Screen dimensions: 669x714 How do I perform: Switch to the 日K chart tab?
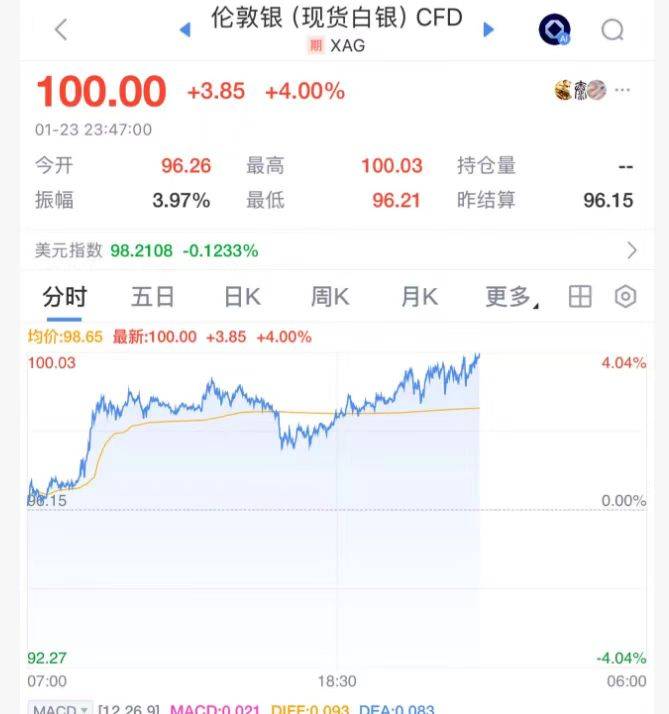(x=241, y=297)
